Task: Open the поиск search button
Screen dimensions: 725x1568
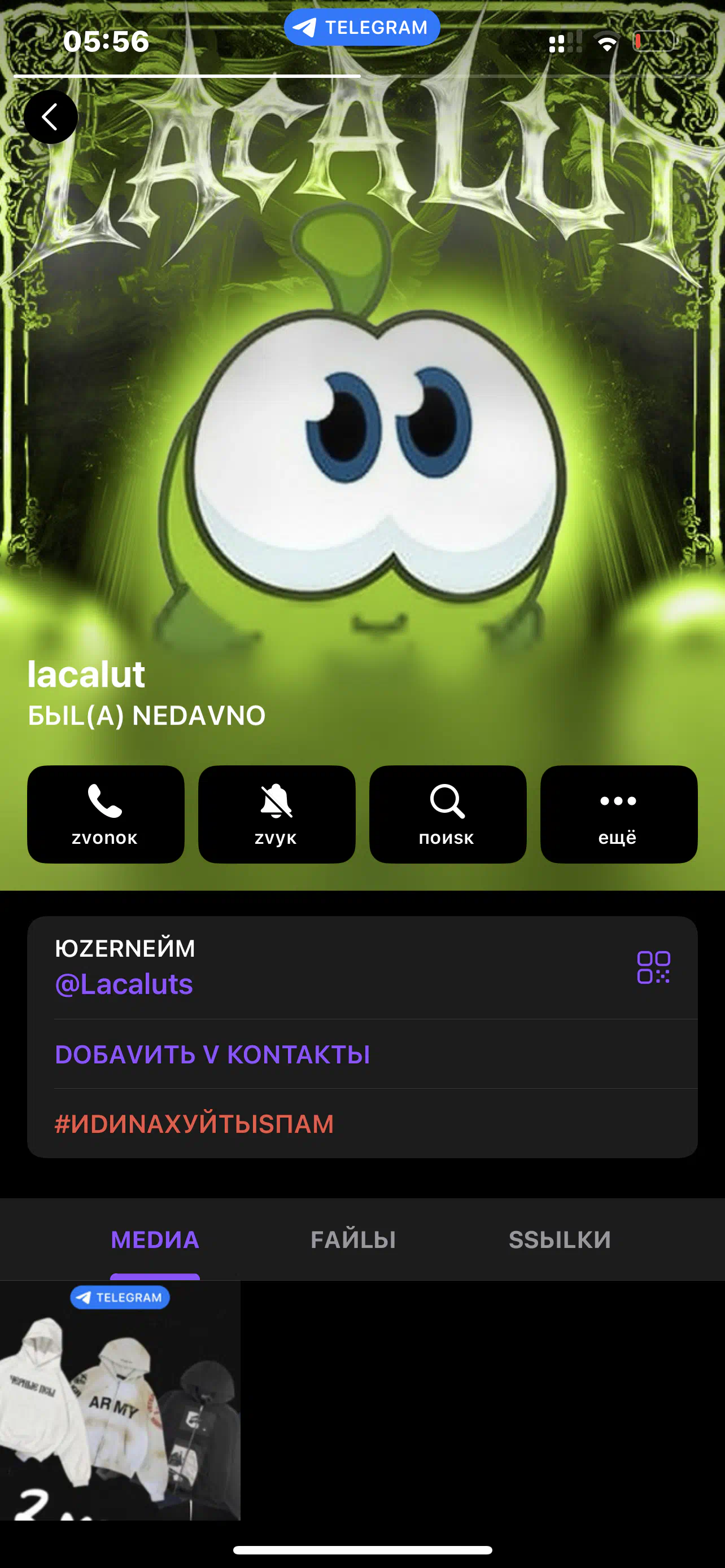Action: (x=447, y=814)
